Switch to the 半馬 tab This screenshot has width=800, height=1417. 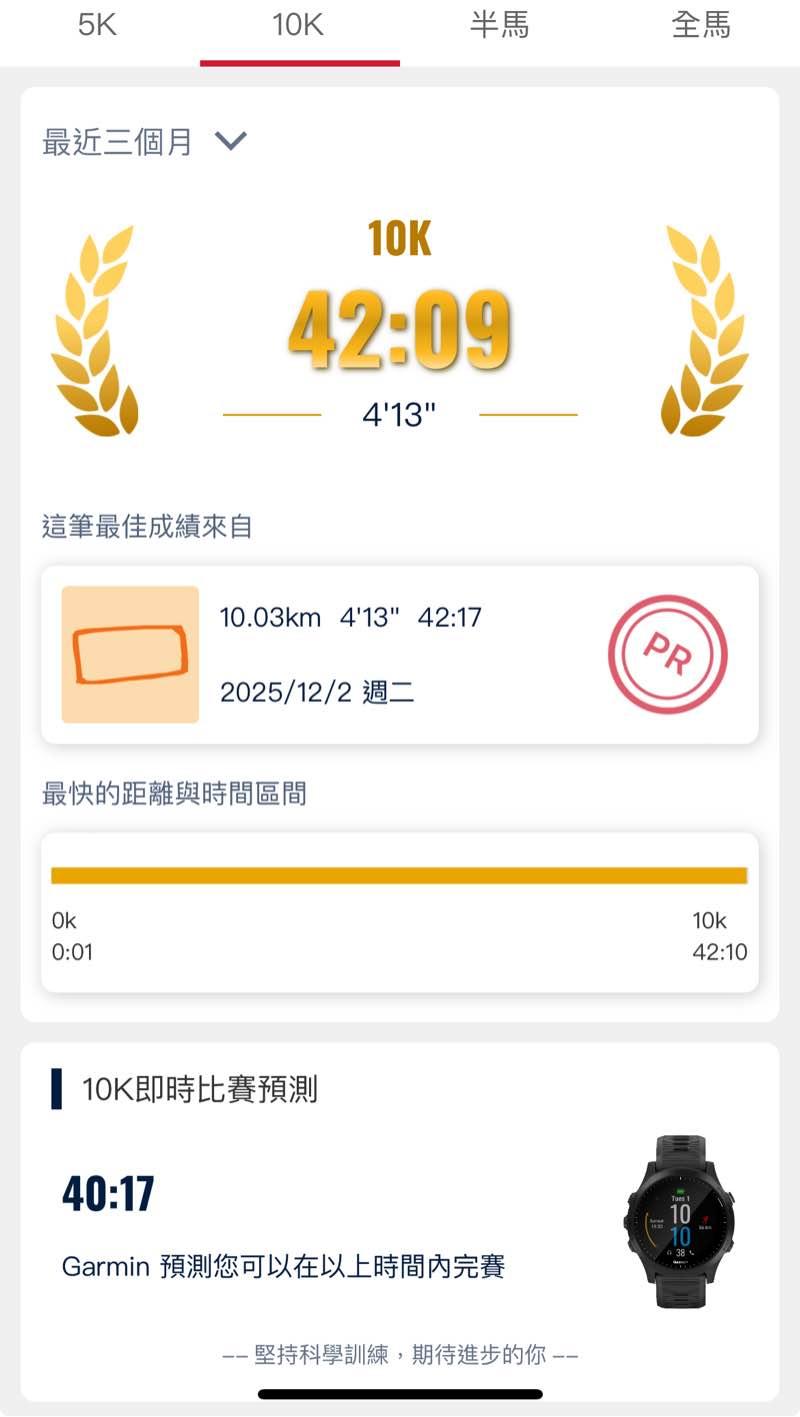(499, 26)
